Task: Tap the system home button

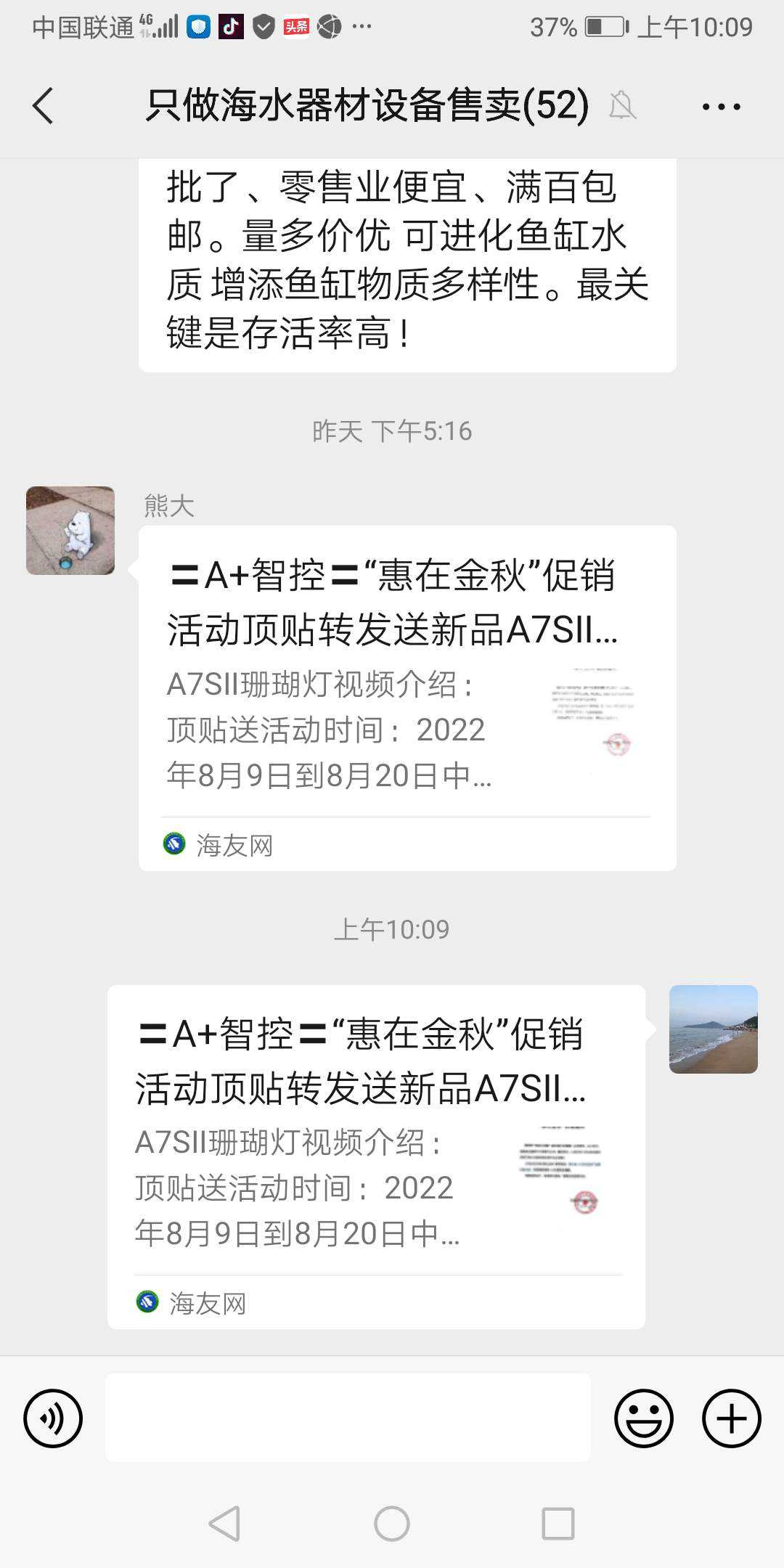Action: 392,1524
